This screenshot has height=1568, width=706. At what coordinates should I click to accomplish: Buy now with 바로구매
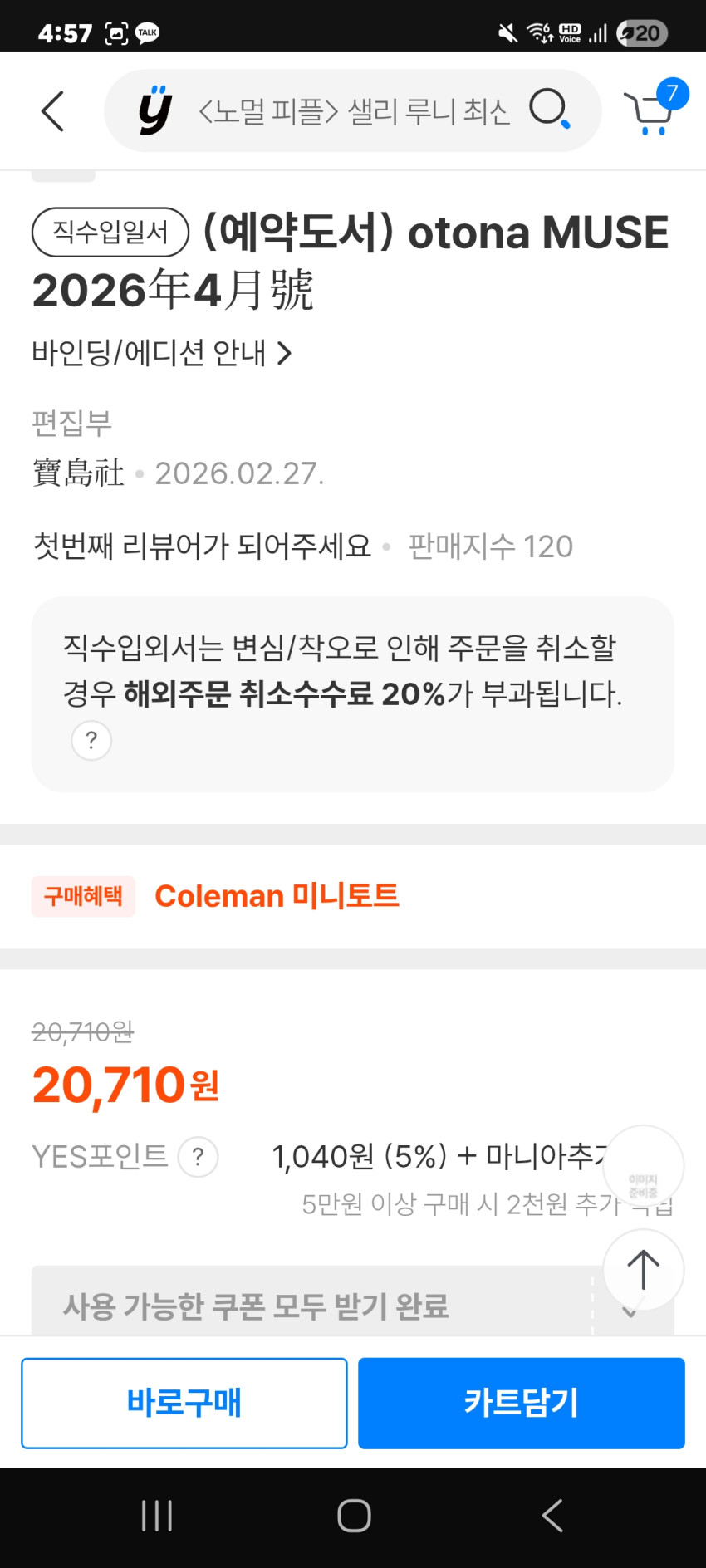184,1404
